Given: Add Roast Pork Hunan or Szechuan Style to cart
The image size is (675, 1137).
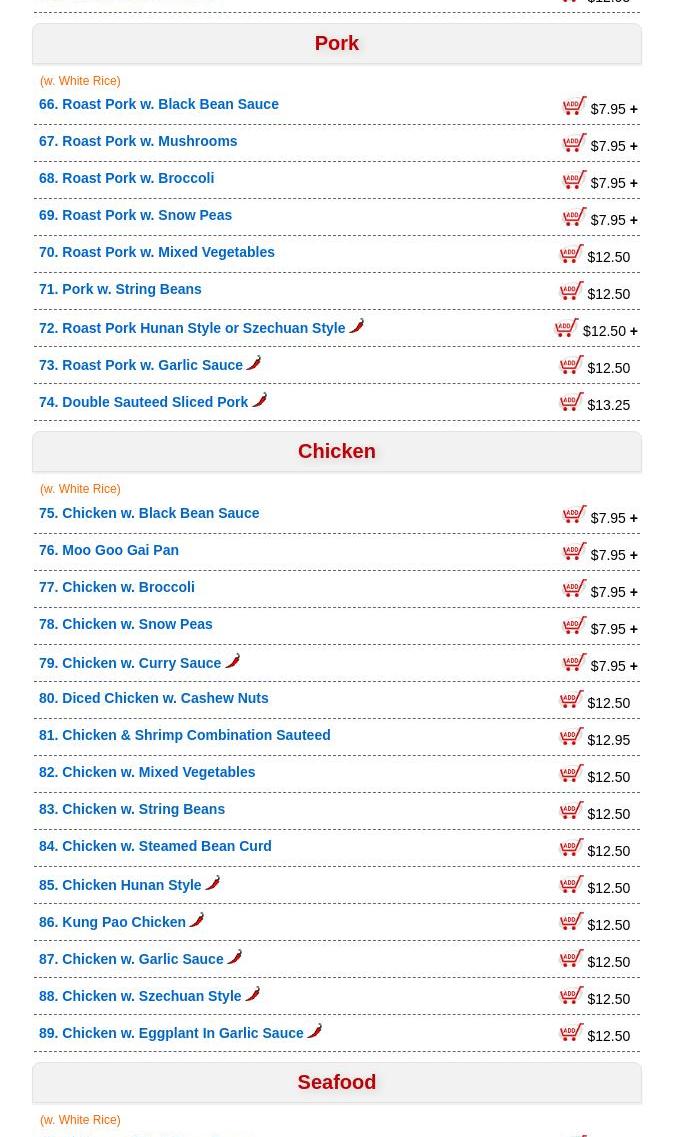Looking at the screenshot, I should click(x=567, y=328).
